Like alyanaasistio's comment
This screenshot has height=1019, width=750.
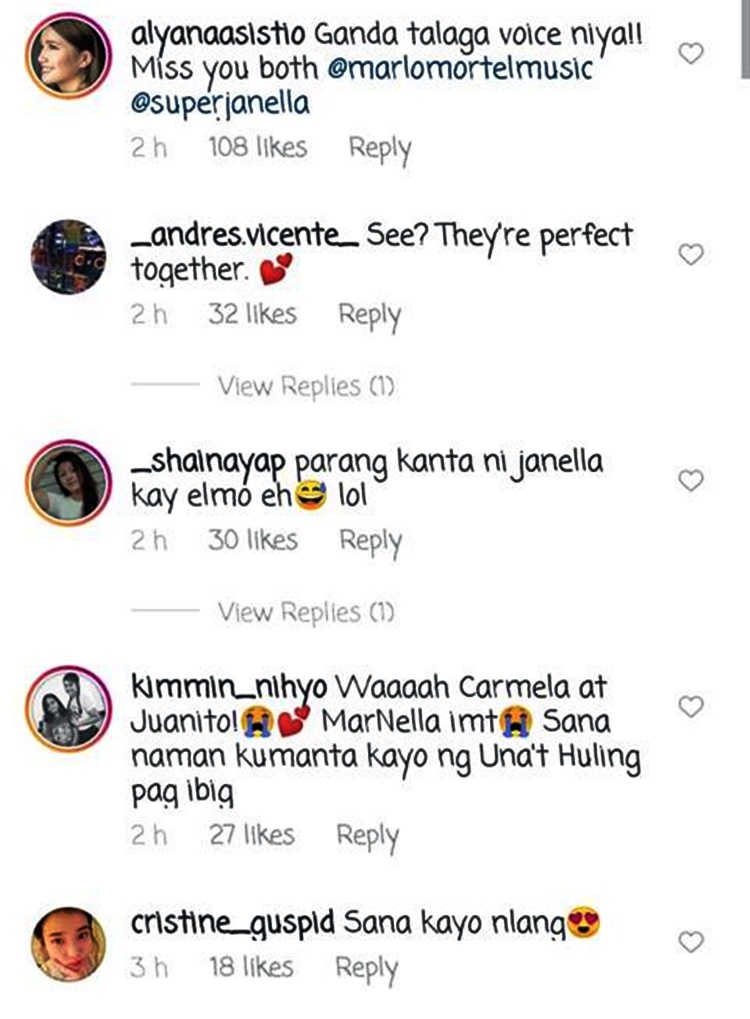(691, 53)
